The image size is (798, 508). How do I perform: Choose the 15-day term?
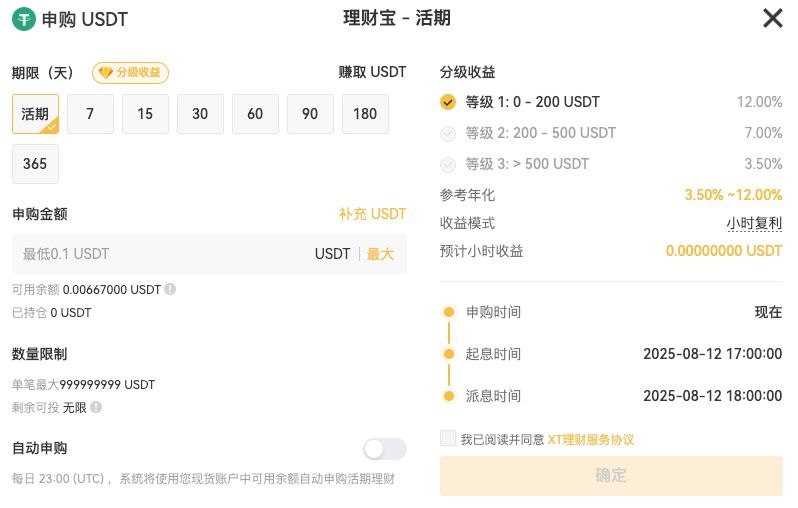[x=145, y=114]
